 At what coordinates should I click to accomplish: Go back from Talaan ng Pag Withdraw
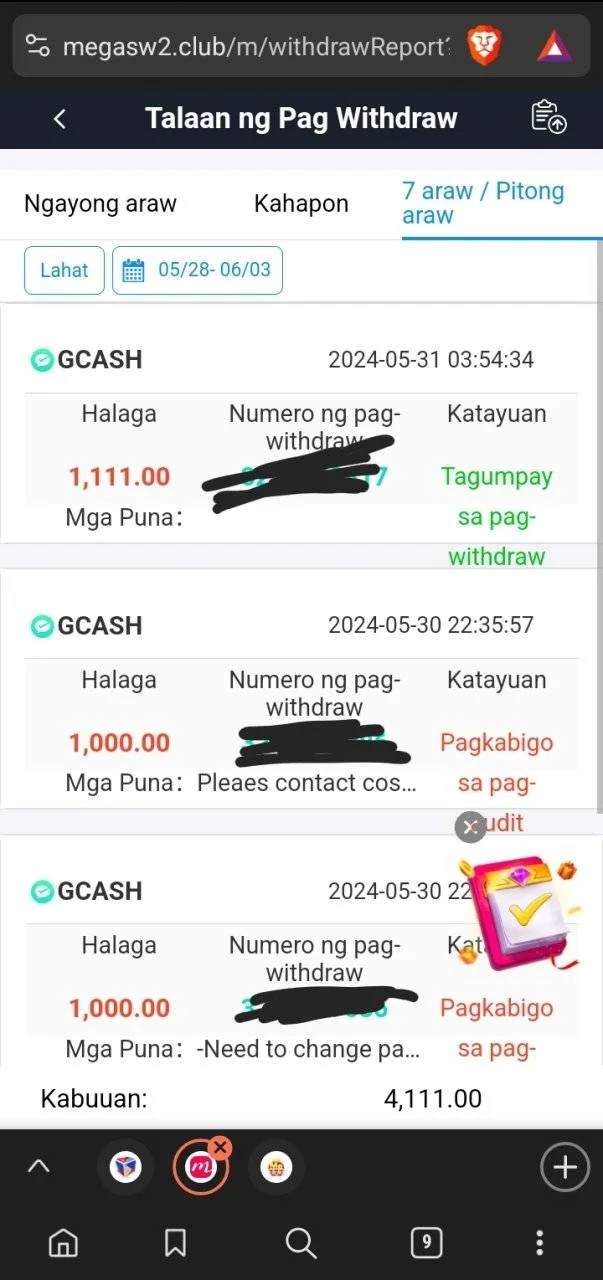(59, 119)
